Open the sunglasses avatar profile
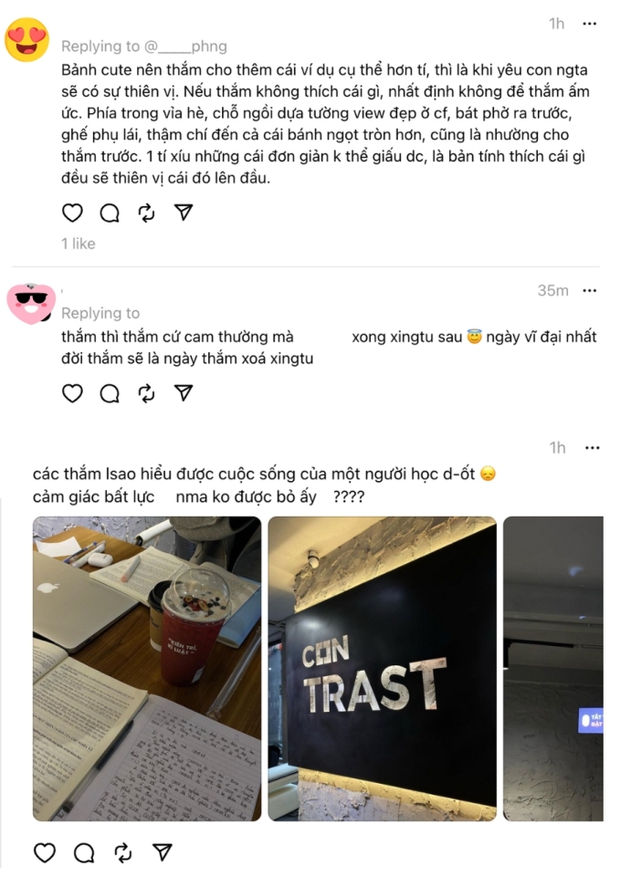 coord(30,304)
